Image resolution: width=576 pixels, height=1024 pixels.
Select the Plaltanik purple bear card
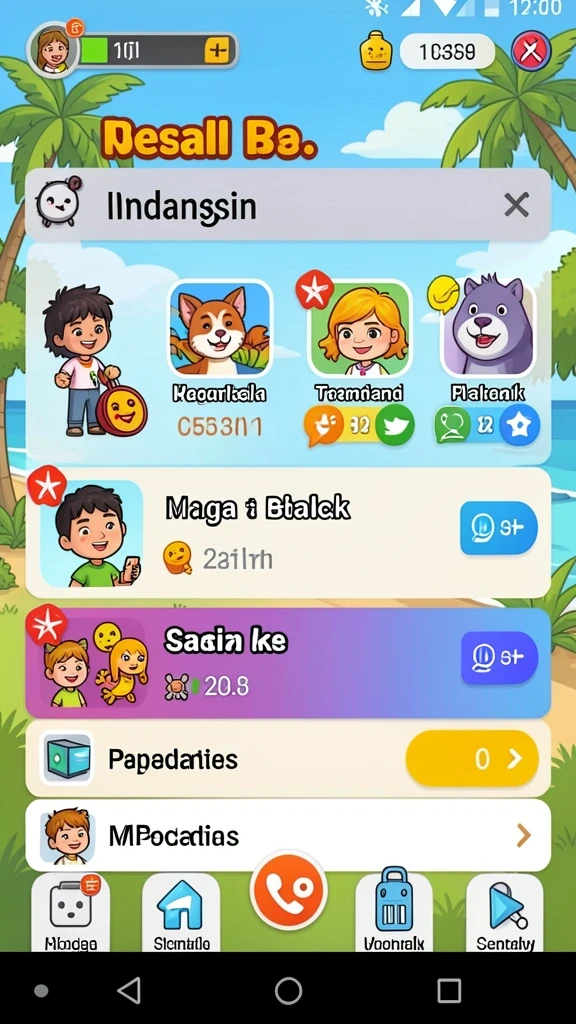[x=488, y=328]
